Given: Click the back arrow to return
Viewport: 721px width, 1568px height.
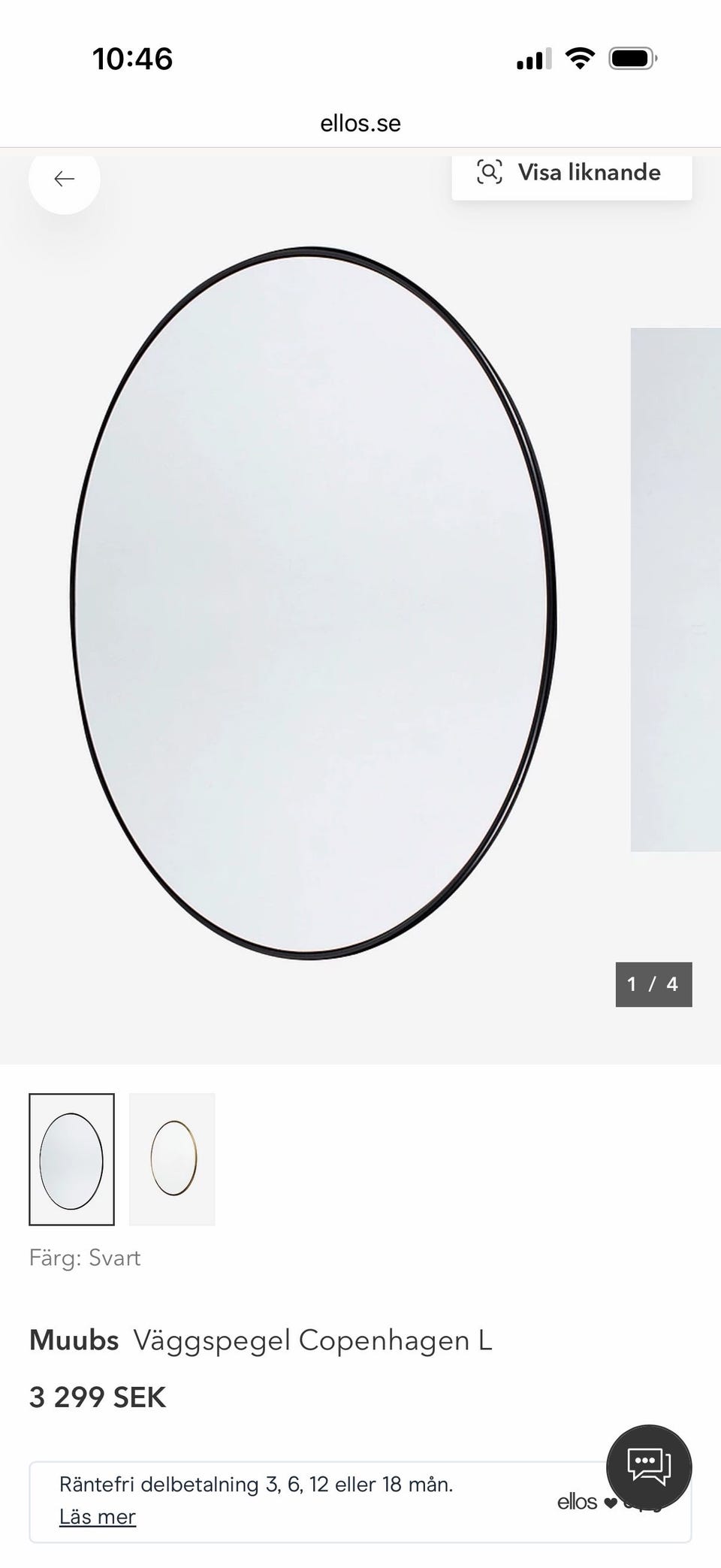Looking at the screenshot, I should pos(65,179).
